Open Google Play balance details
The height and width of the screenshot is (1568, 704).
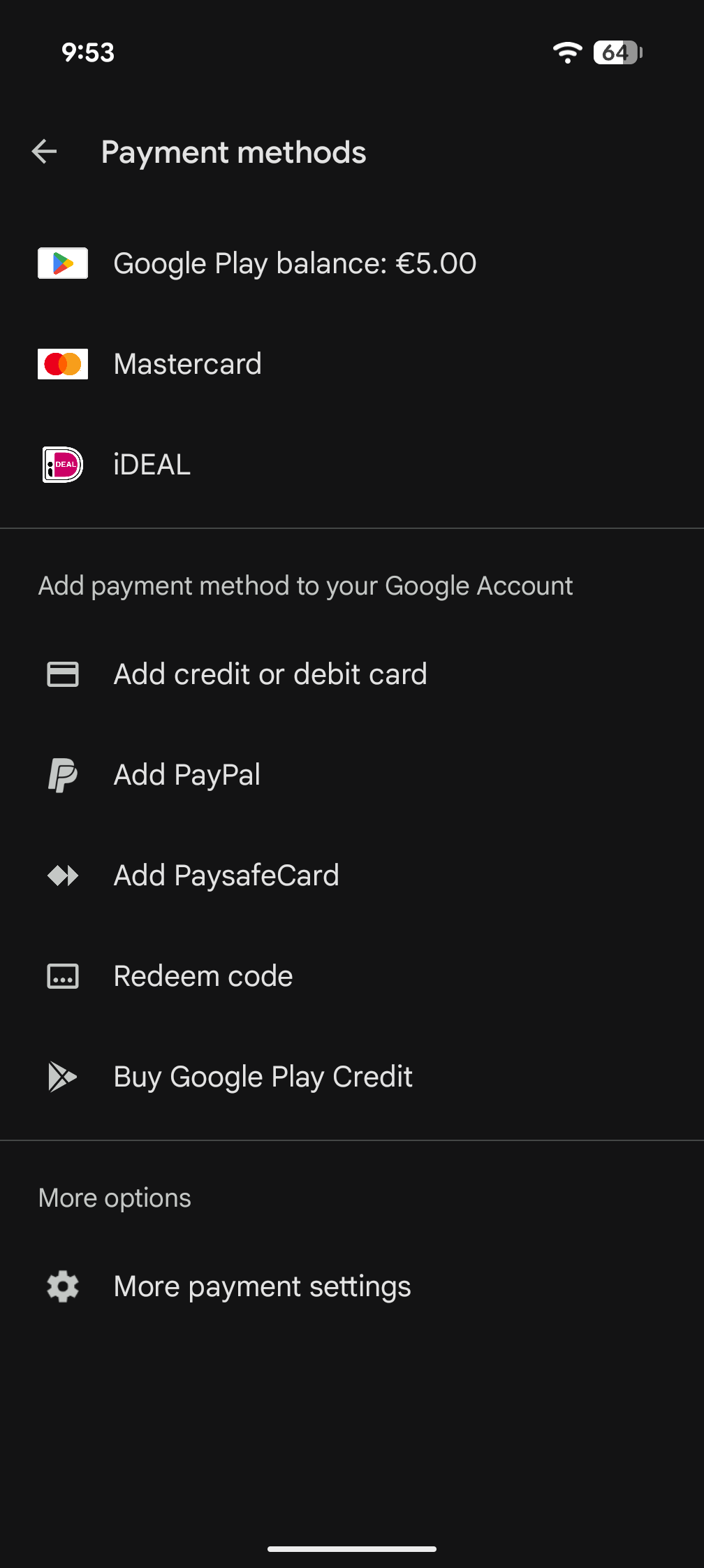click(294, 263)
